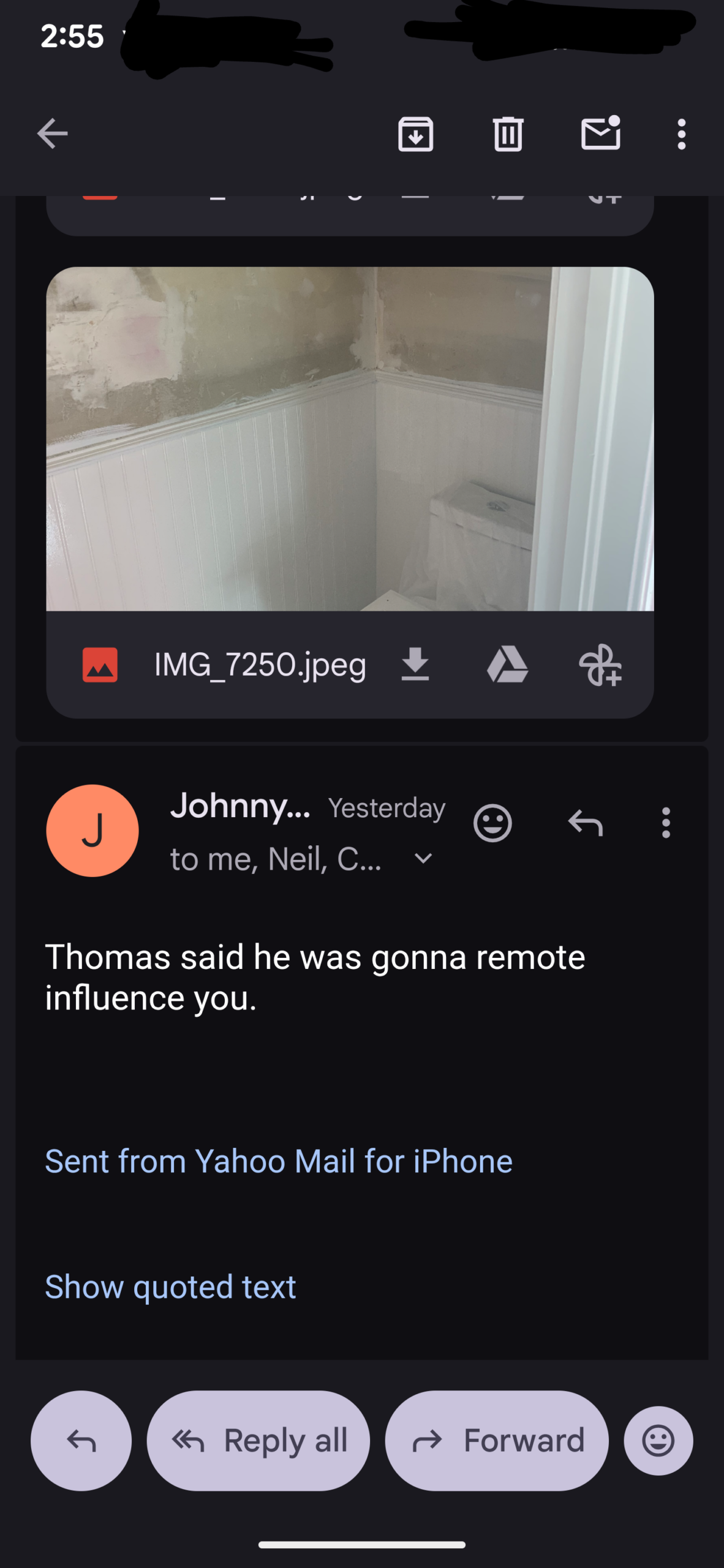The height and width of the screenshot is (1568, 724).
Task: Open more options for Johnny's message
Action: pyautogui.click(x=666, y=823)
